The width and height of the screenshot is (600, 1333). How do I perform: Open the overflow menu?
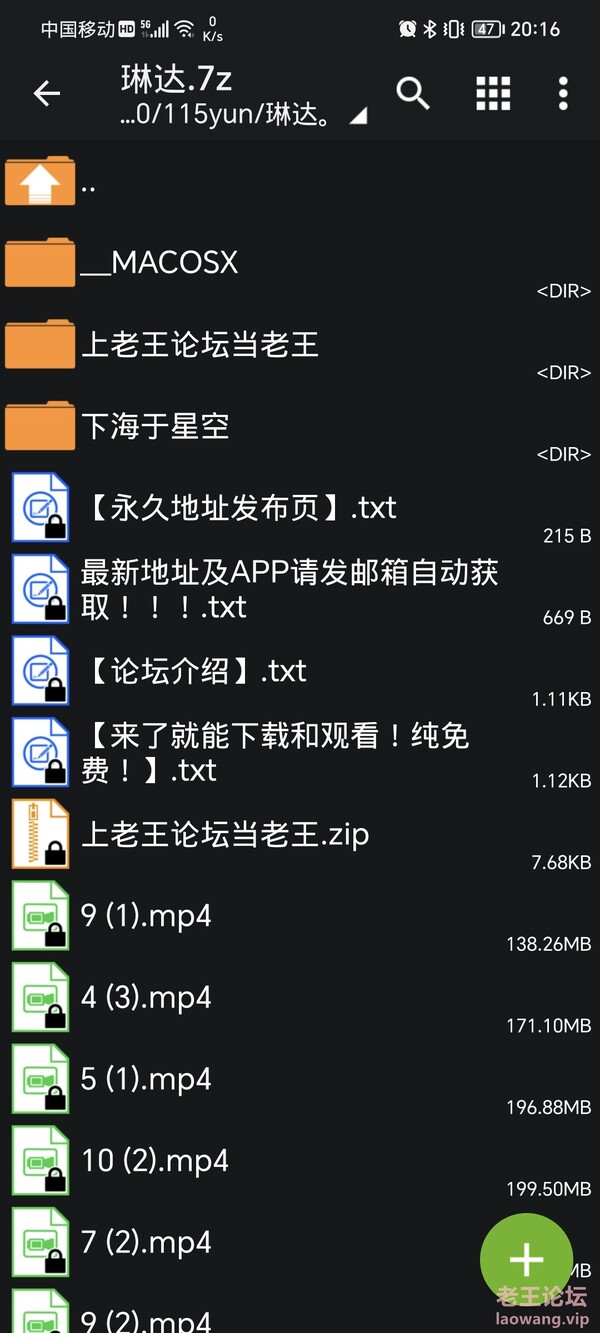click(563, 93)
